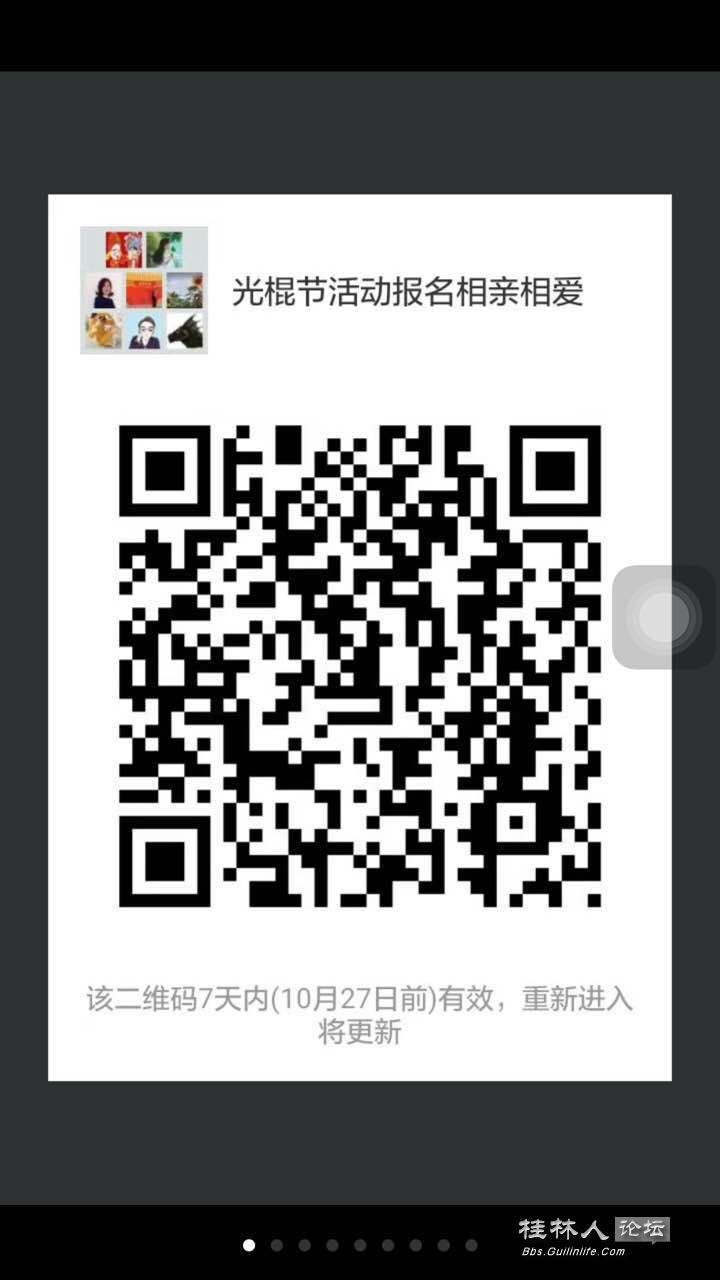Open the floating assistive touch button
Viewport: 720px width, 1280px height.
click(x=665, y=616)
